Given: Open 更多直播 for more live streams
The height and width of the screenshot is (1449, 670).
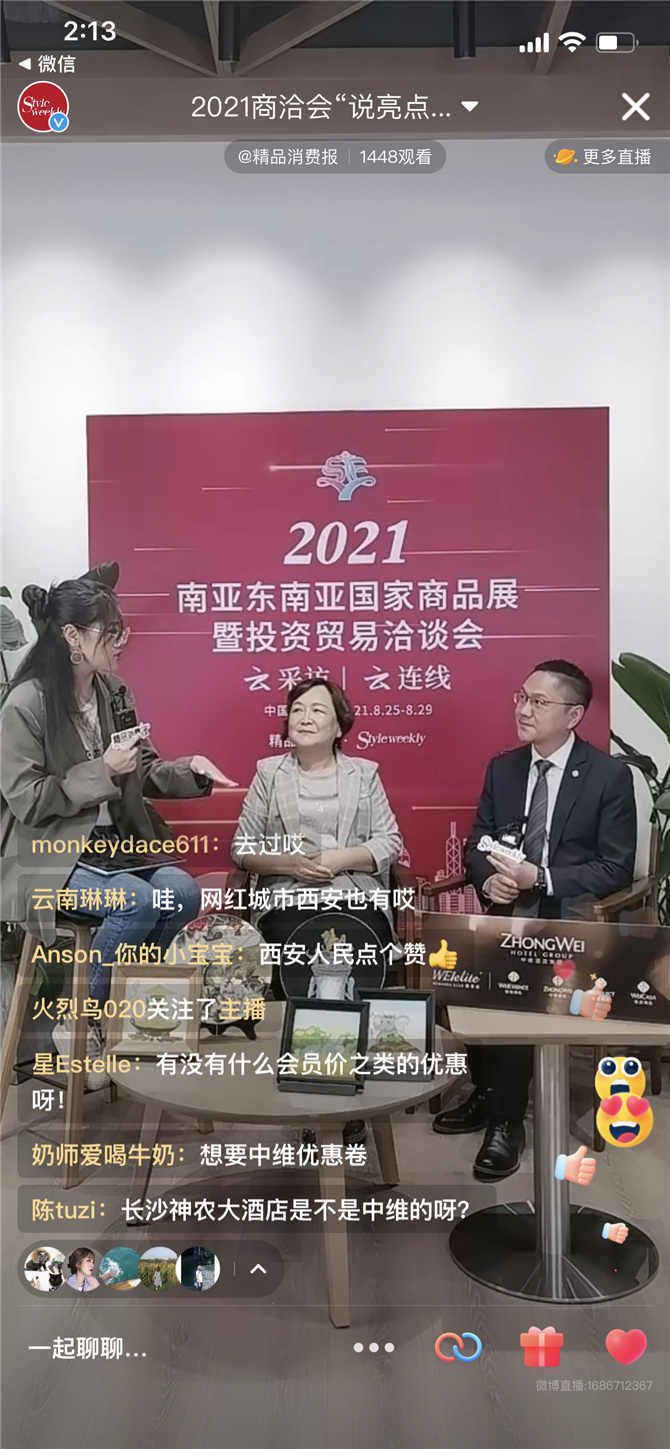Looking at the screenshot, I should (603, 157).
